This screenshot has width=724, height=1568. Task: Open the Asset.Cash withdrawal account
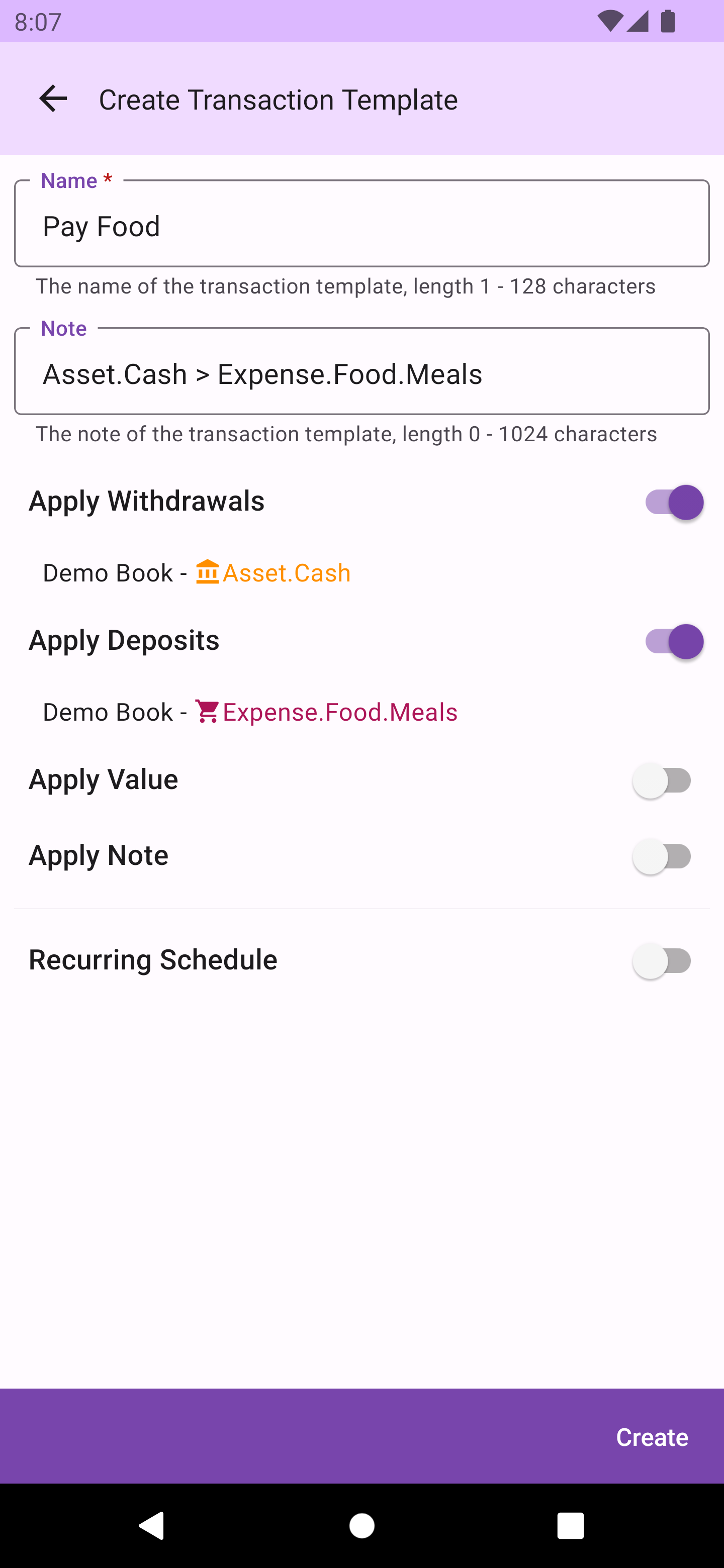(x=273, y=573)
